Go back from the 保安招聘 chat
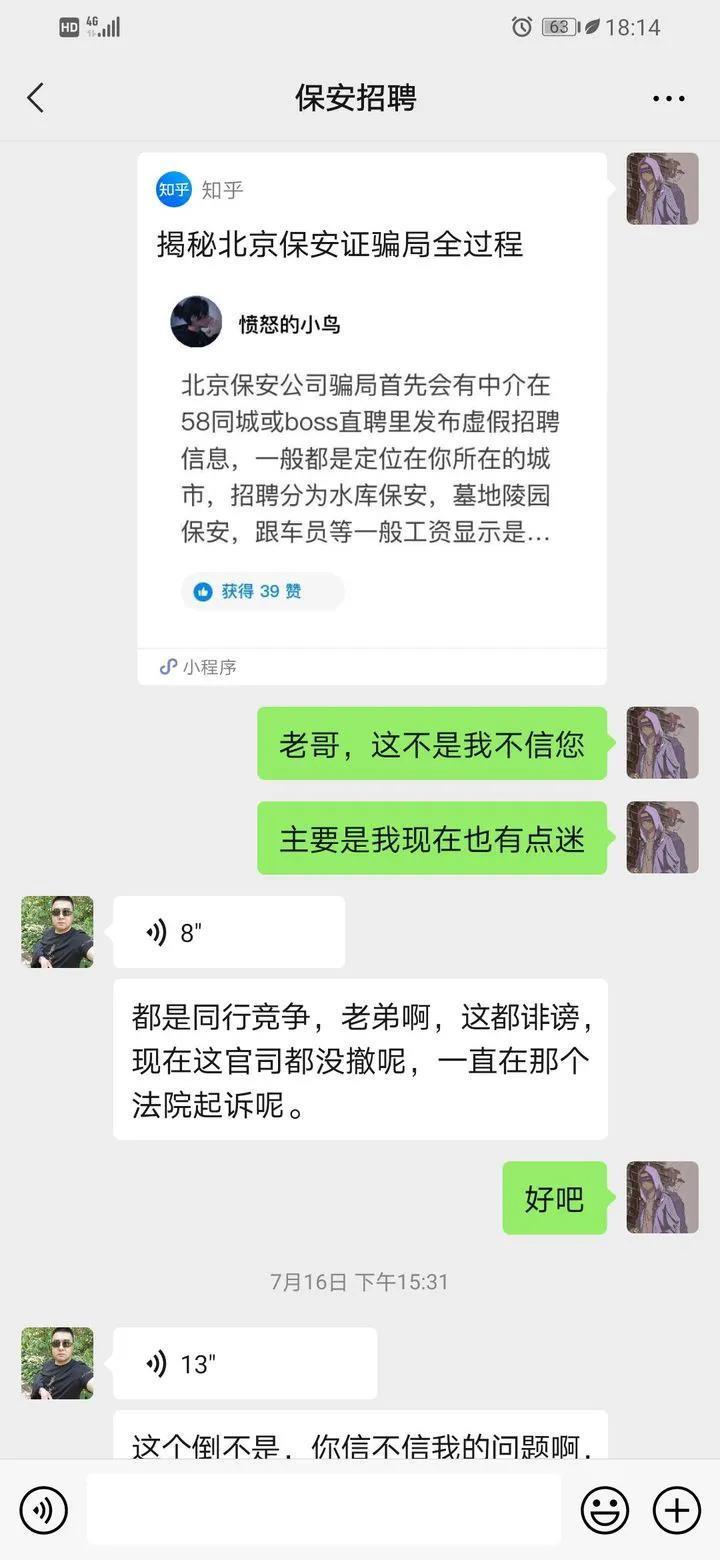Viewport: 720px width, 1560px height. coord(36,98)
